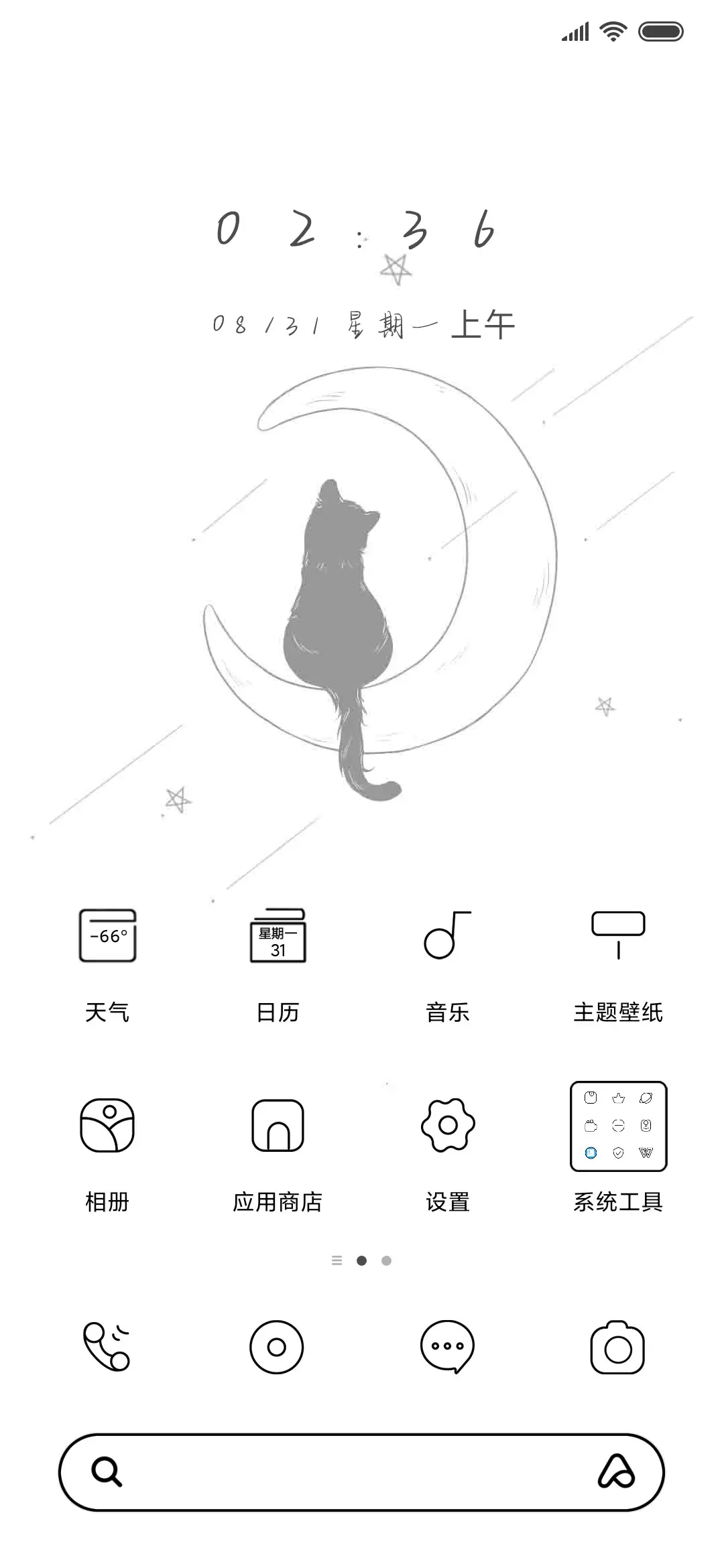Open the browser icon in the dock
Viewport: 724px width, 1568px height.
(278, 1347)
